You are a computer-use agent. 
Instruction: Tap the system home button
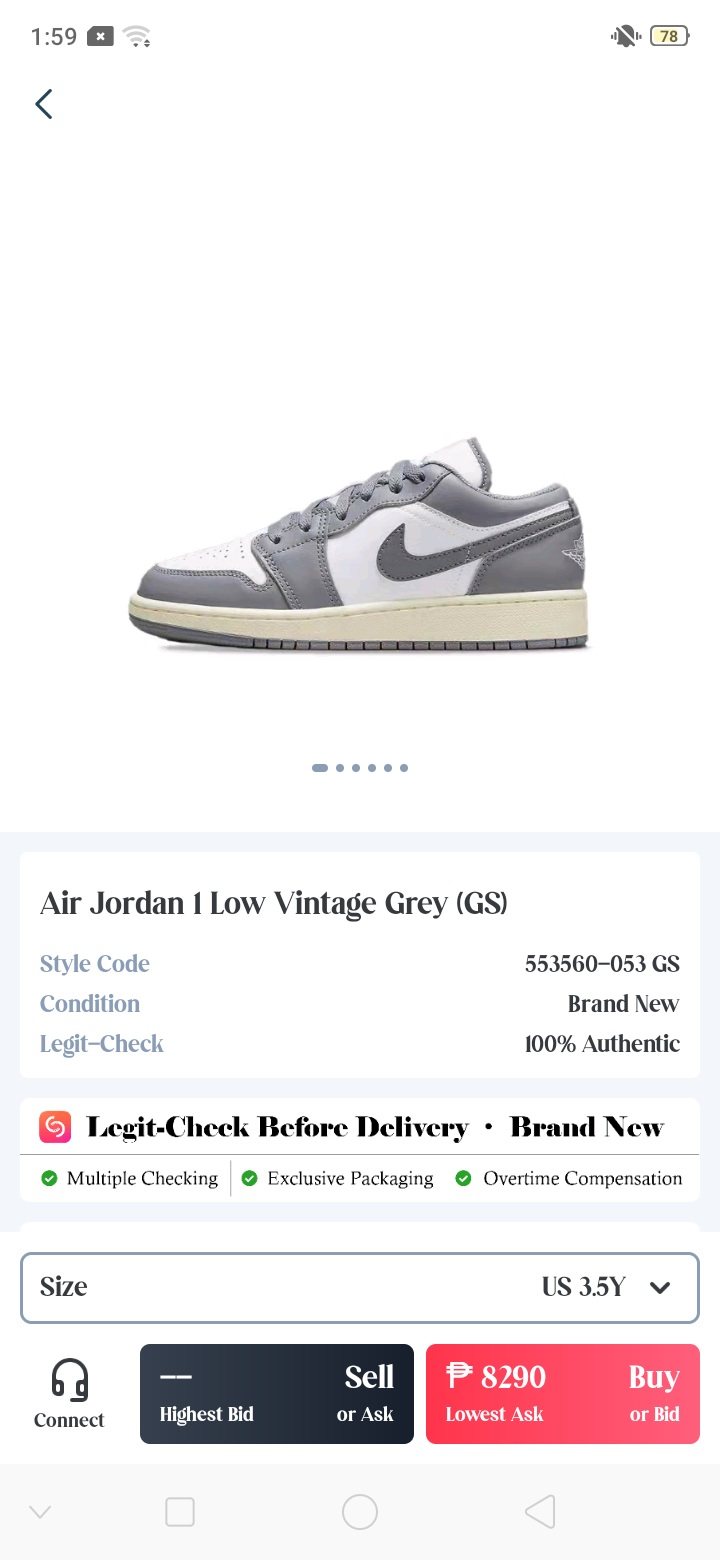pyautogui.click(x=360, y=1512)
